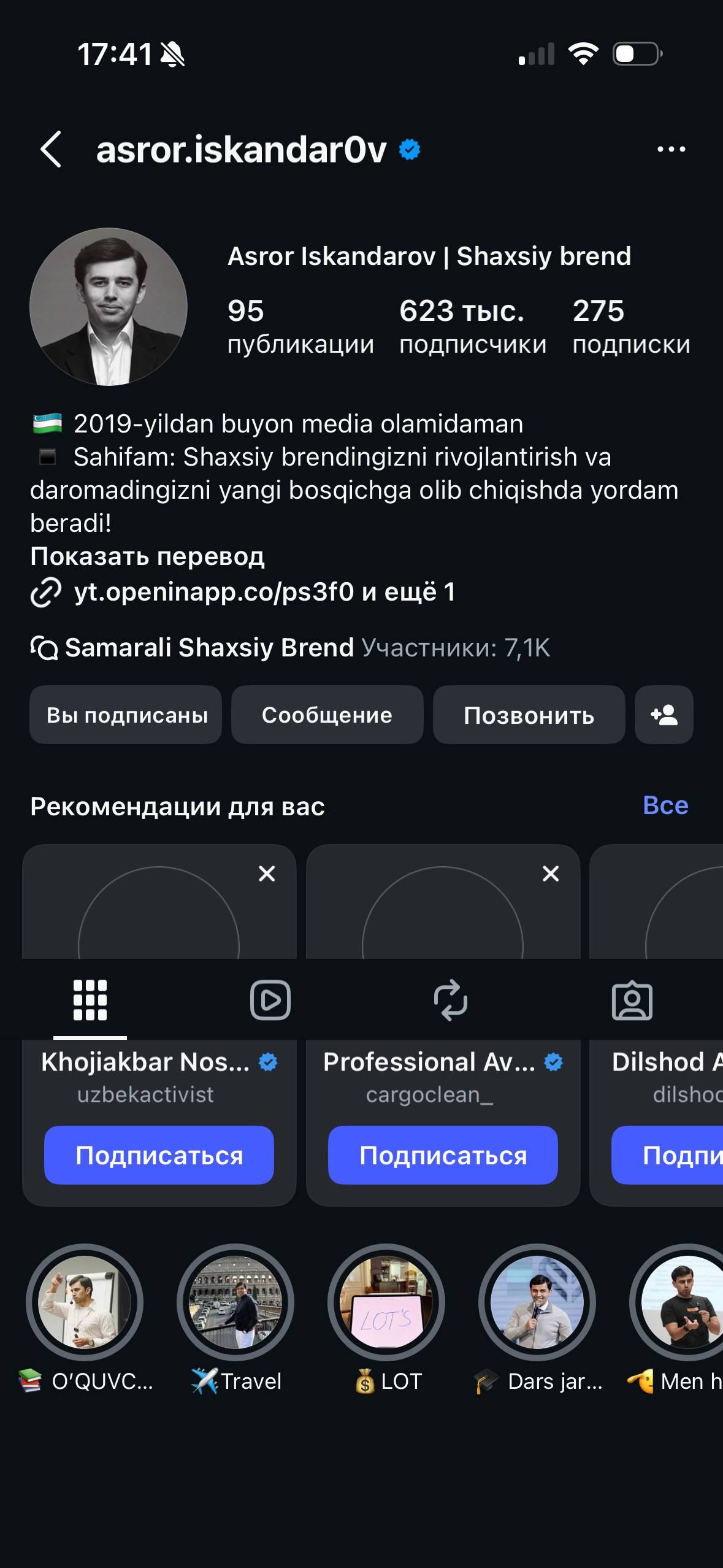
Task: Tap Показать перевод to translate the bio
Action: (147, 557)
